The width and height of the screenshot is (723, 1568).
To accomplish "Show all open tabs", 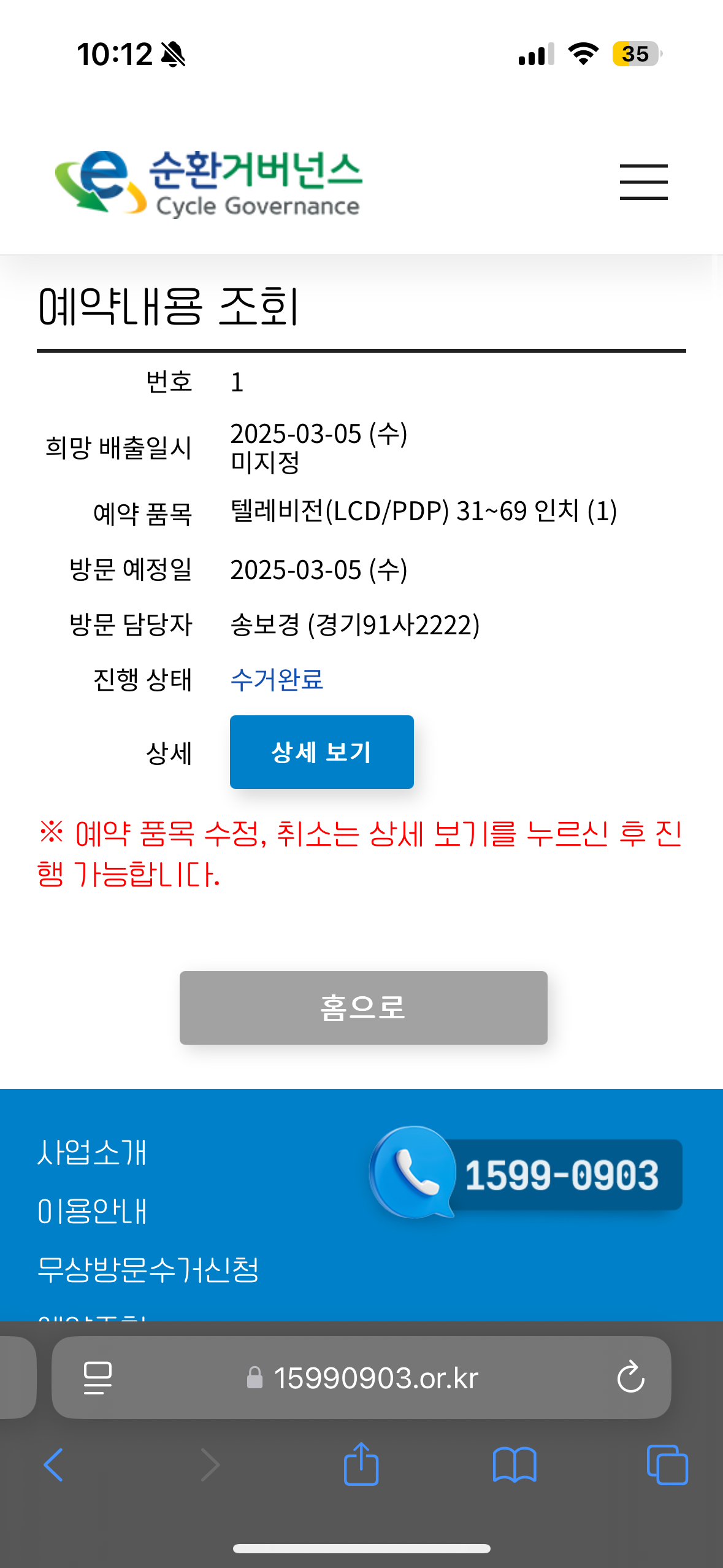I will tap(667, 1465).
